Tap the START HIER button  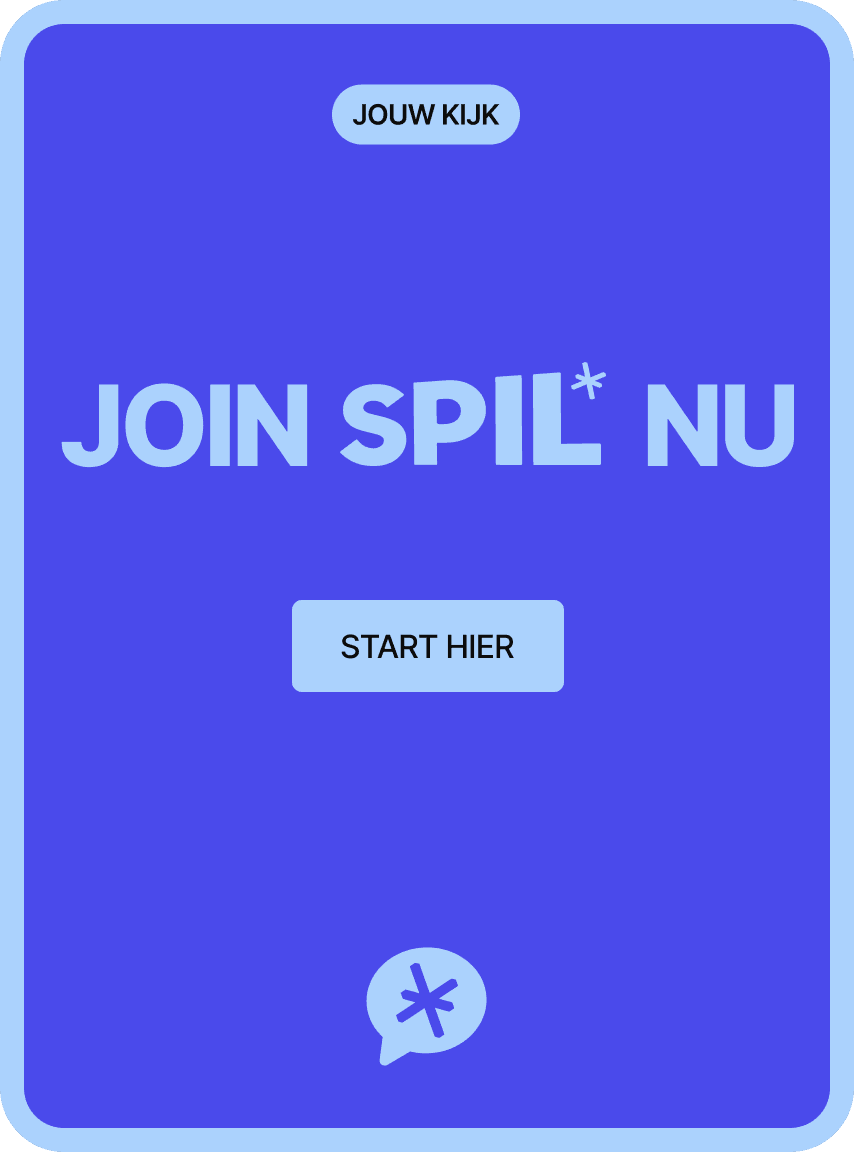coord(427,646)
